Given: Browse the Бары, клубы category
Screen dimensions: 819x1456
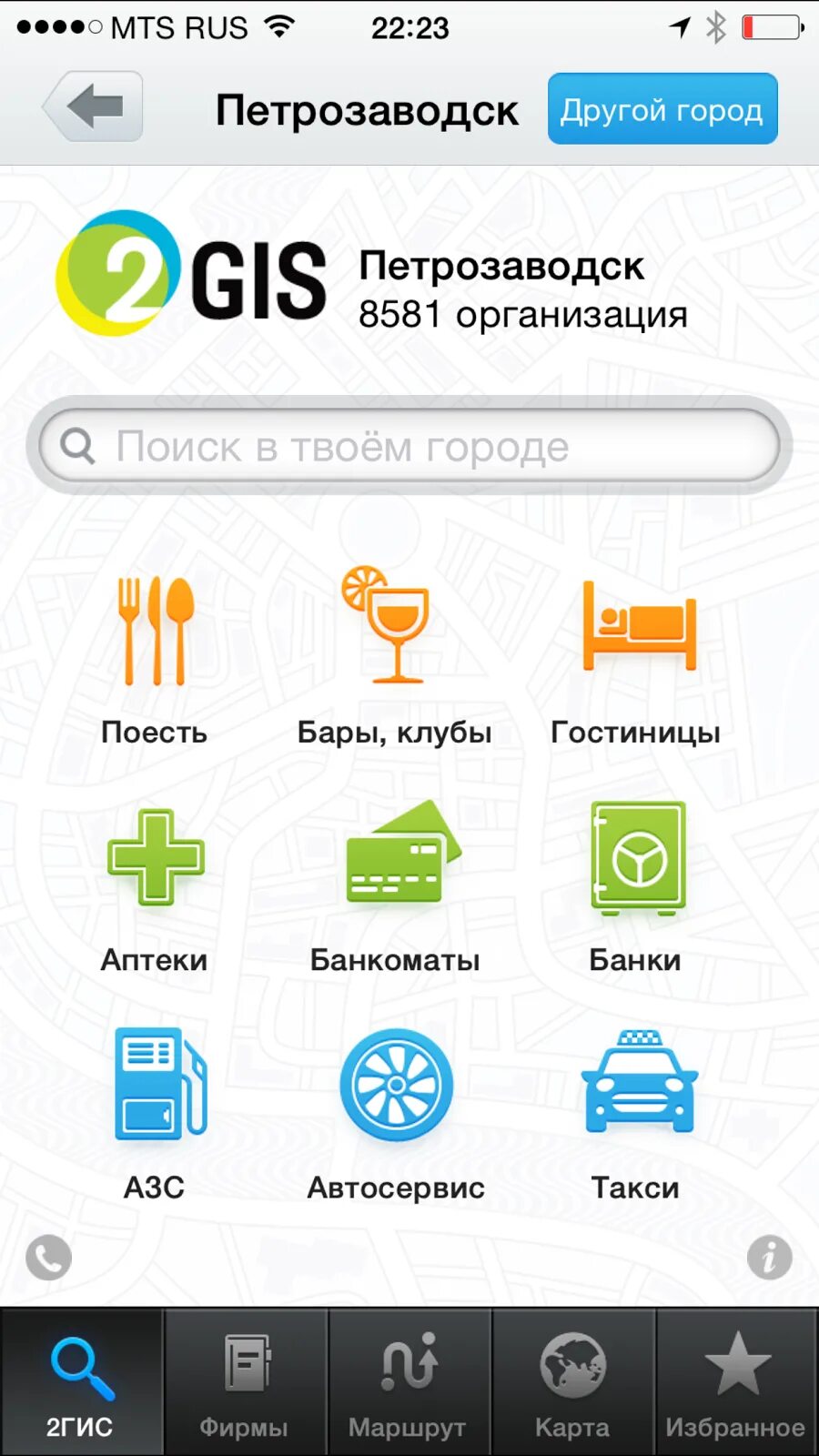Looking at the screenshot, I should click(395, 655).
